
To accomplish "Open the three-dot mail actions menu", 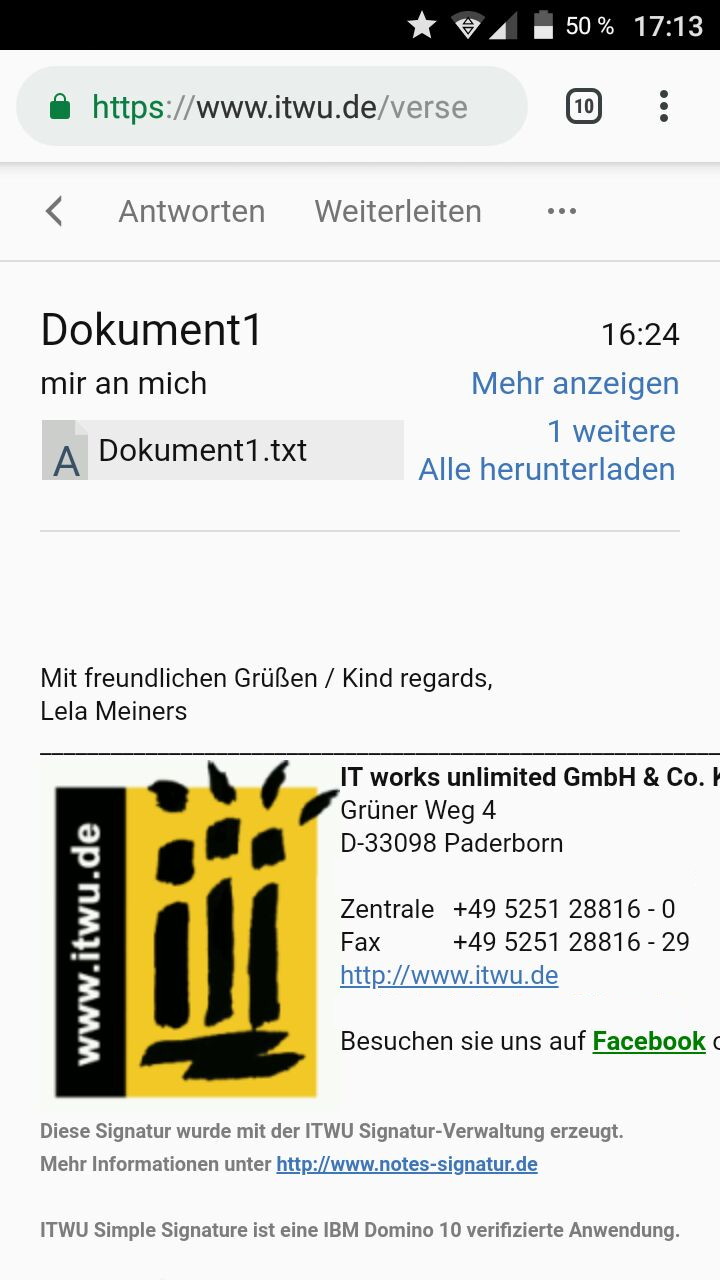I will click(562, 211).
